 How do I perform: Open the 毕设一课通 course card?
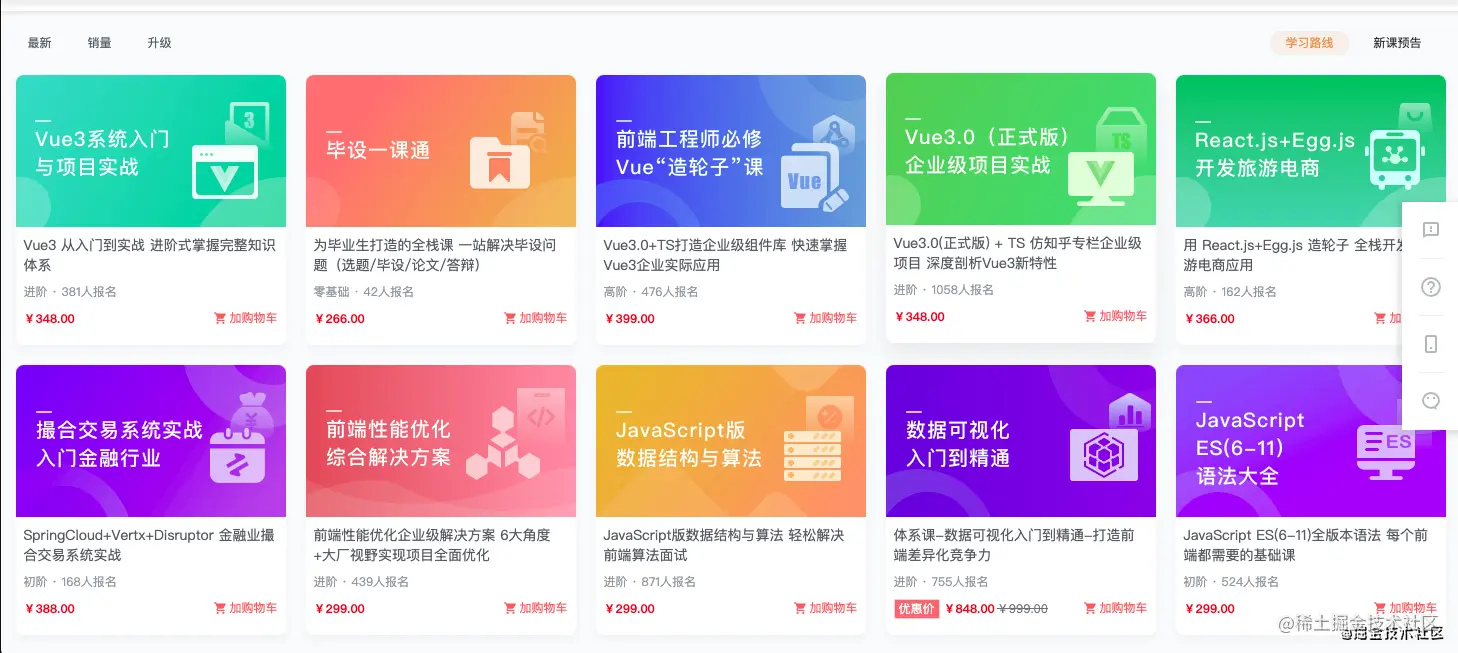(x=441, y=151)
